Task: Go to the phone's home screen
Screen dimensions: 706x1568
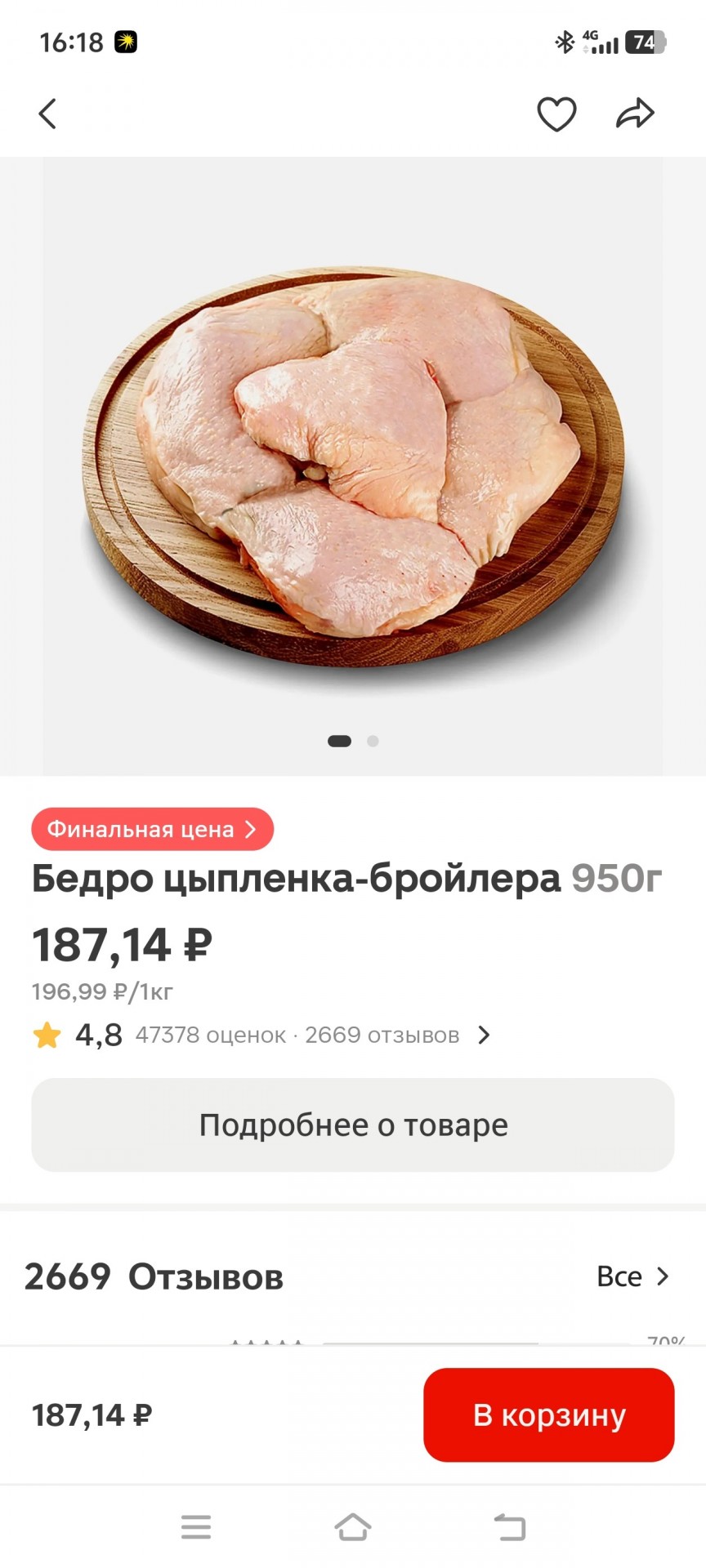Action: pyautogui.click(x=353, y=1526)
